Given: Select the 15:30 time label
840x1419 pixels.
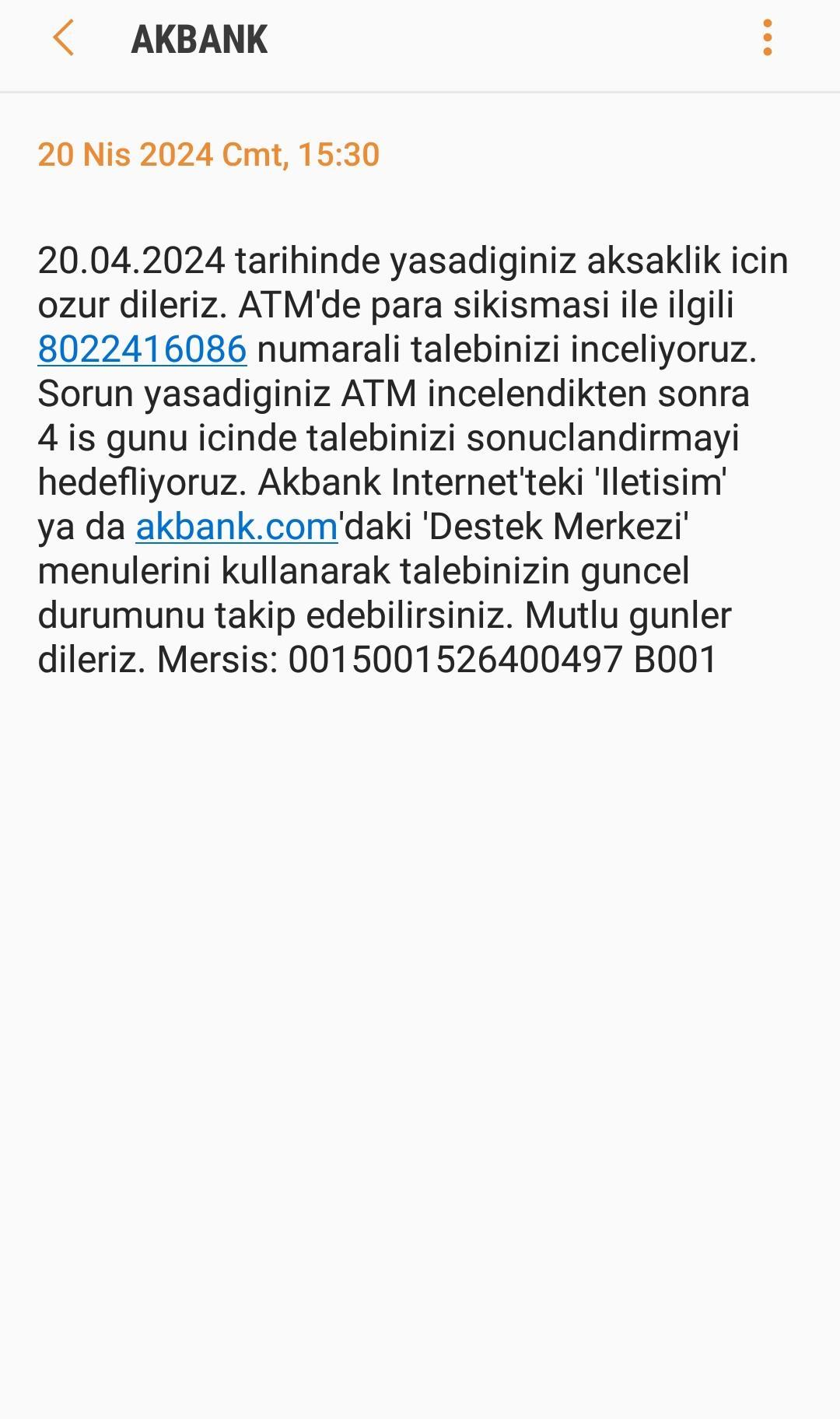Looking at the screenshot, I should tap(336, 156).
